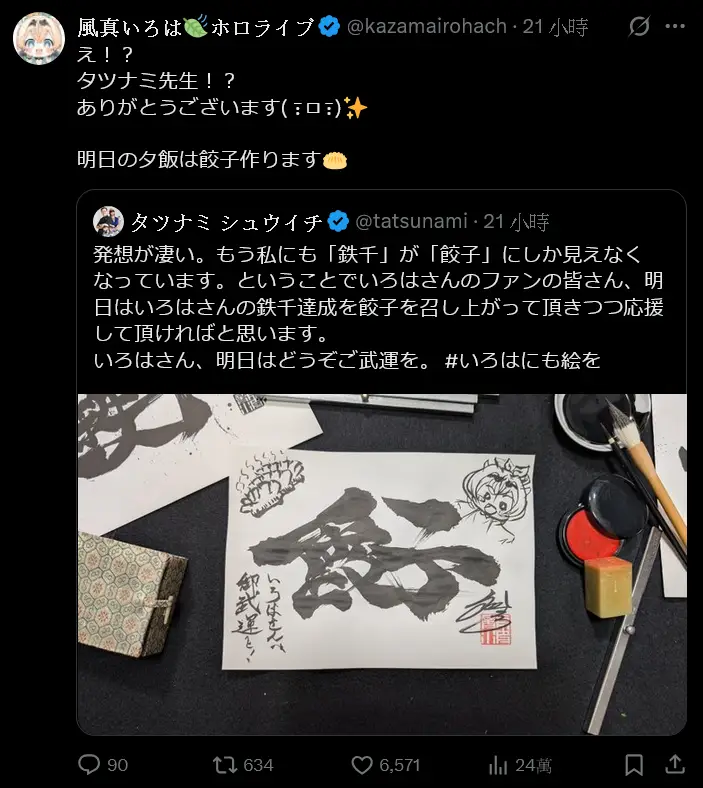View the calligraphy photo in full

(x=382, y=564)
